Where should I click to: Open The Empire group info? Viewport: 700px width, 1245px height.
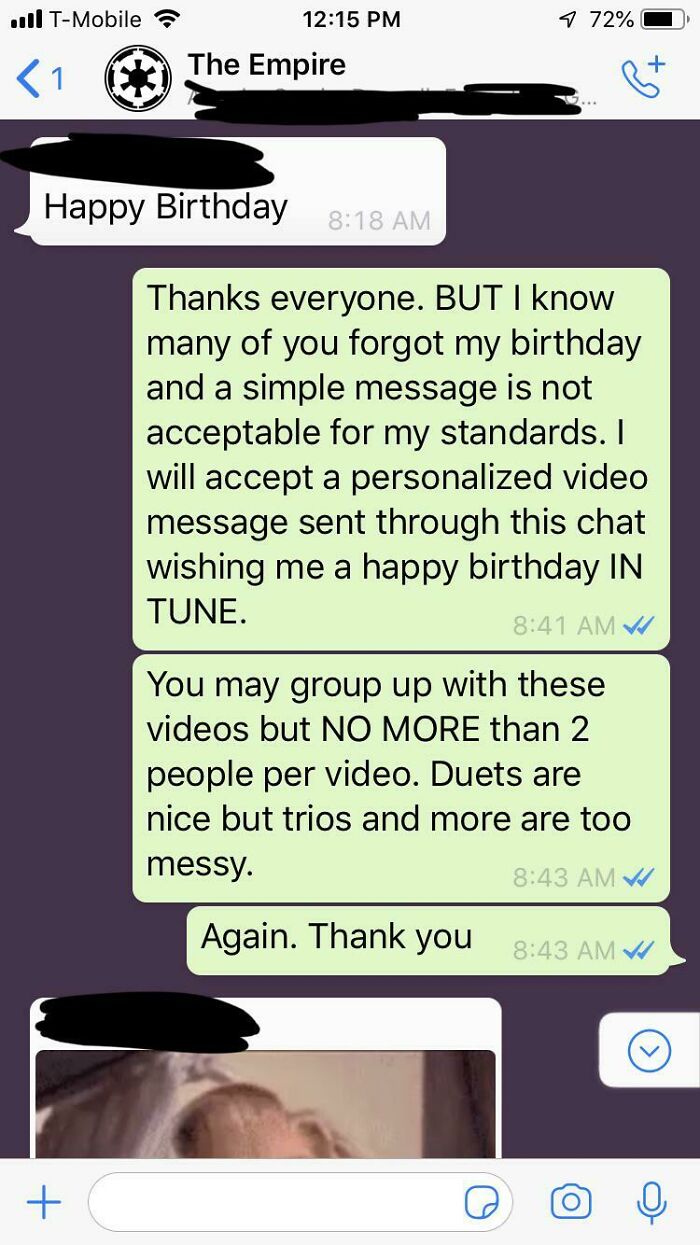267,66
